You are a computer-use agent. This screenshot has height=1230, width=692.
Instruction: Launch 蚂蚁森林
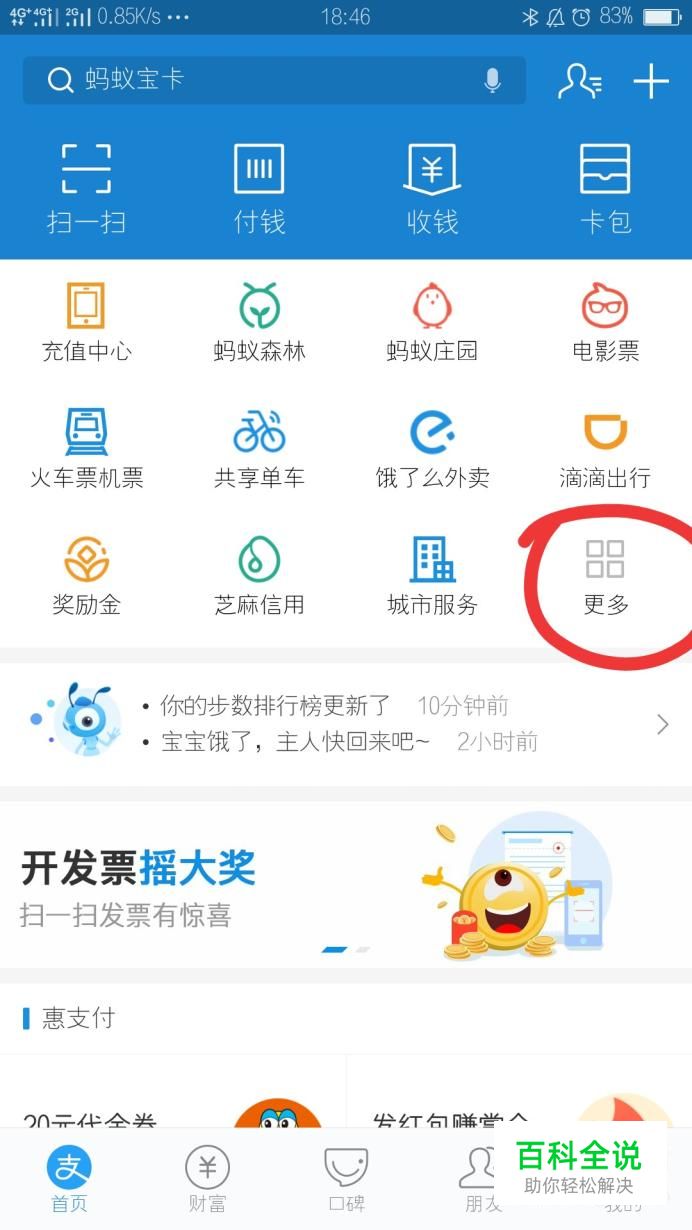click(x=259, y=322)
